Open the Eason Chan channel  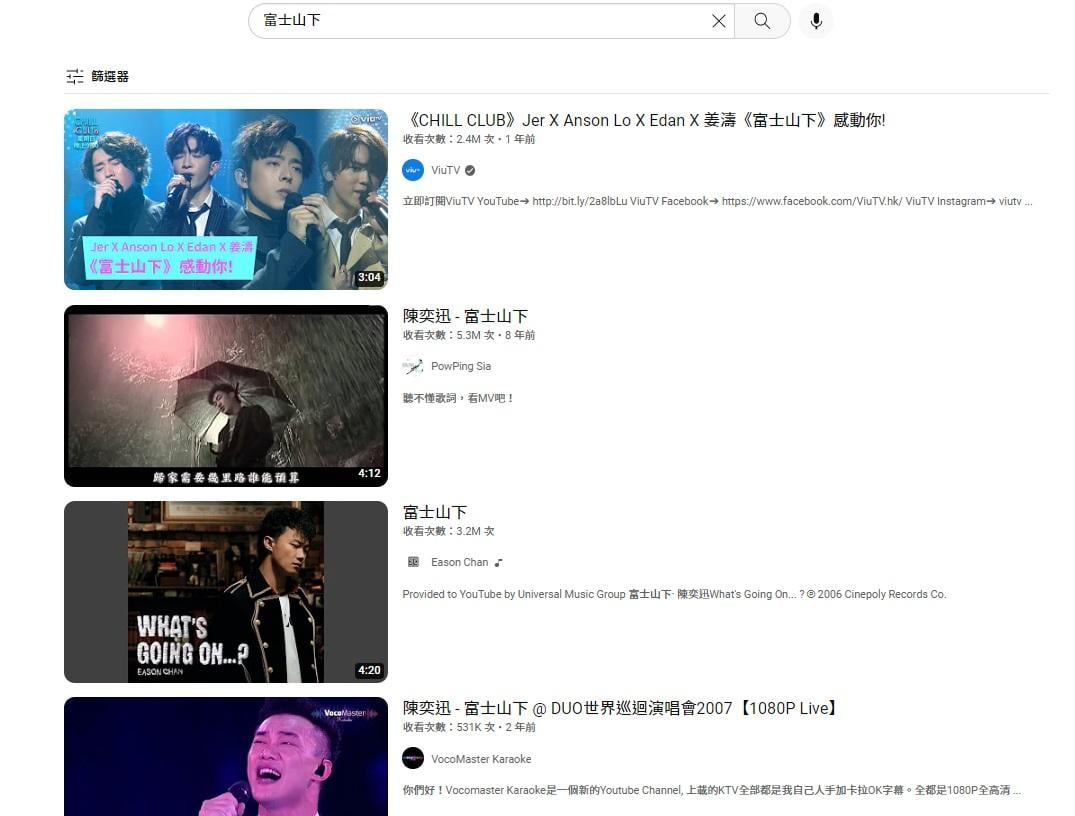[x=459, y=562]
